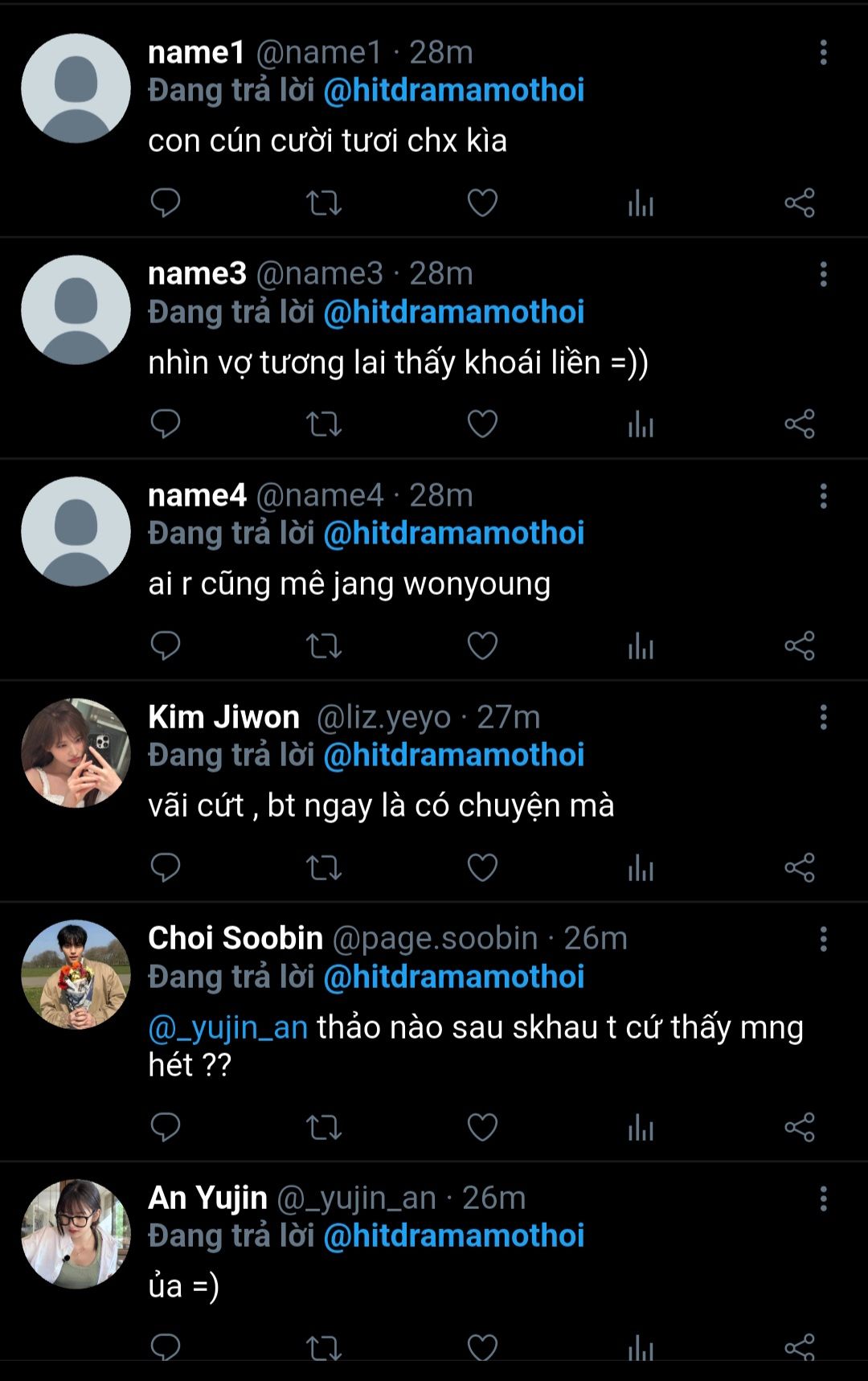
Task: Open Kim Jiwon's profile picture
Action: click(x=76, y=753)
